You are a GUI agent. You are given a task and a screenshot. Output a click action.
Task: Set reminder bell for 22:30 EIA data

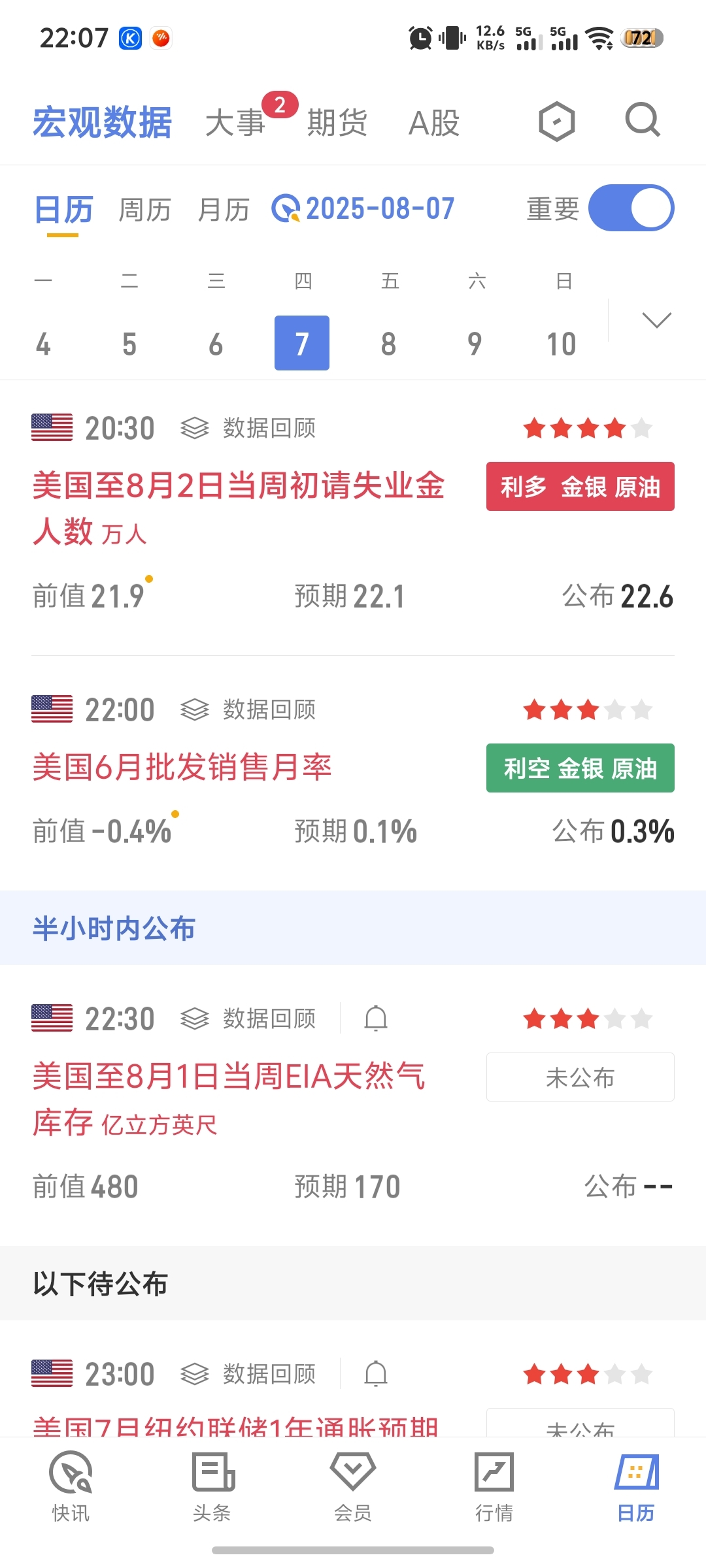pyautogui.click(x=376, y=1019)
